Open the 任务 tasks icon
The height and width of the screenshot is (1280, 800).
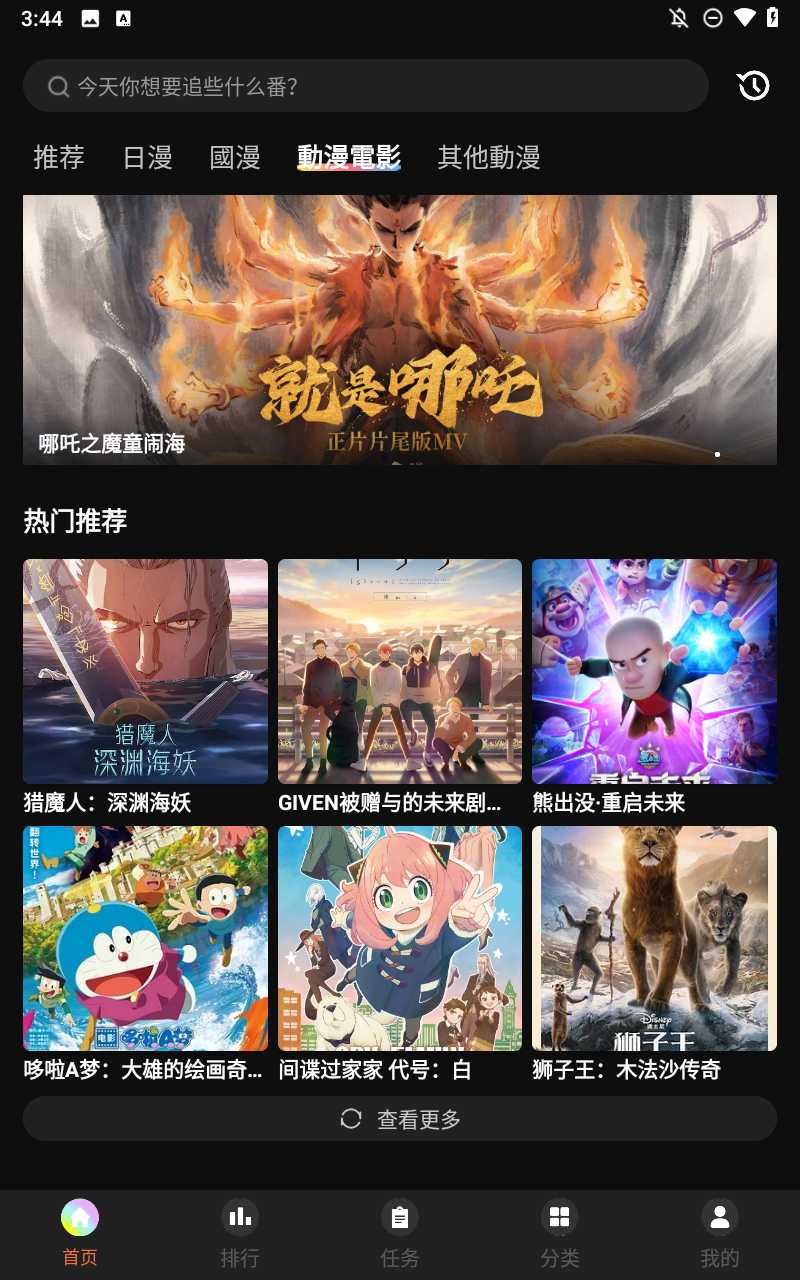point(400,1218)
